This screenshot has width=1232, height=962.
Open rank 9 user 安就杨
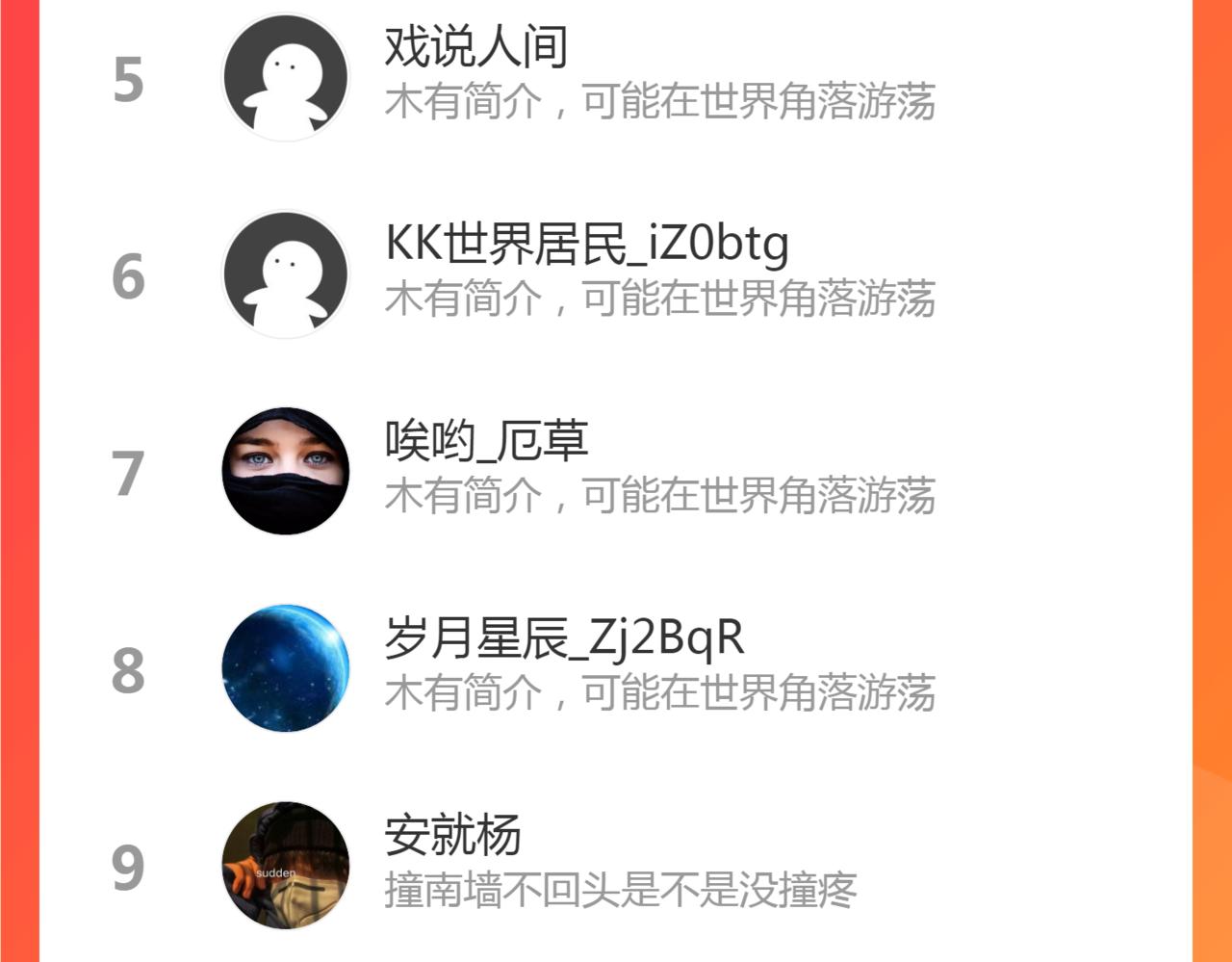452,835
